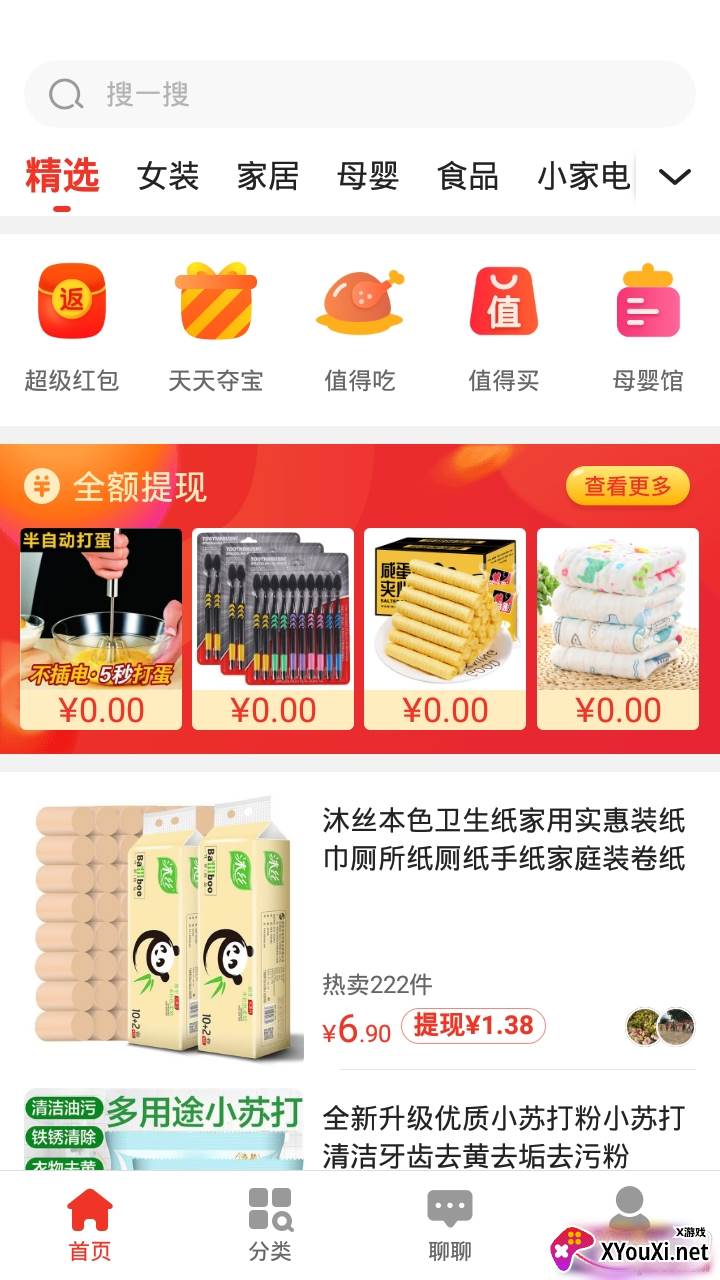
Task: Go to the 分类 bottom tab
Action: (270, 1225)
